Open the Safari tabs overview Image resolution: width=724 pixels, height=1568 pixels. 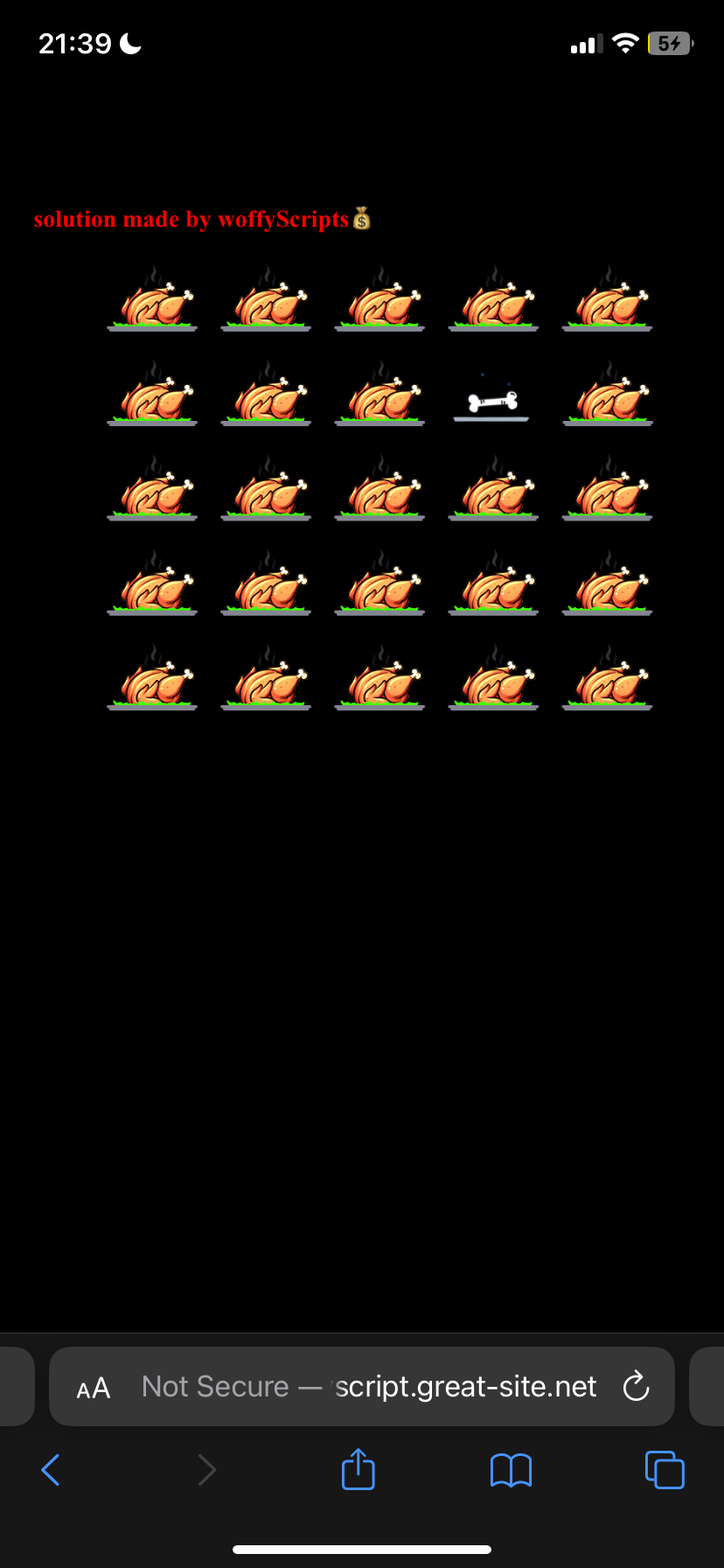(x=665, y=1470)
